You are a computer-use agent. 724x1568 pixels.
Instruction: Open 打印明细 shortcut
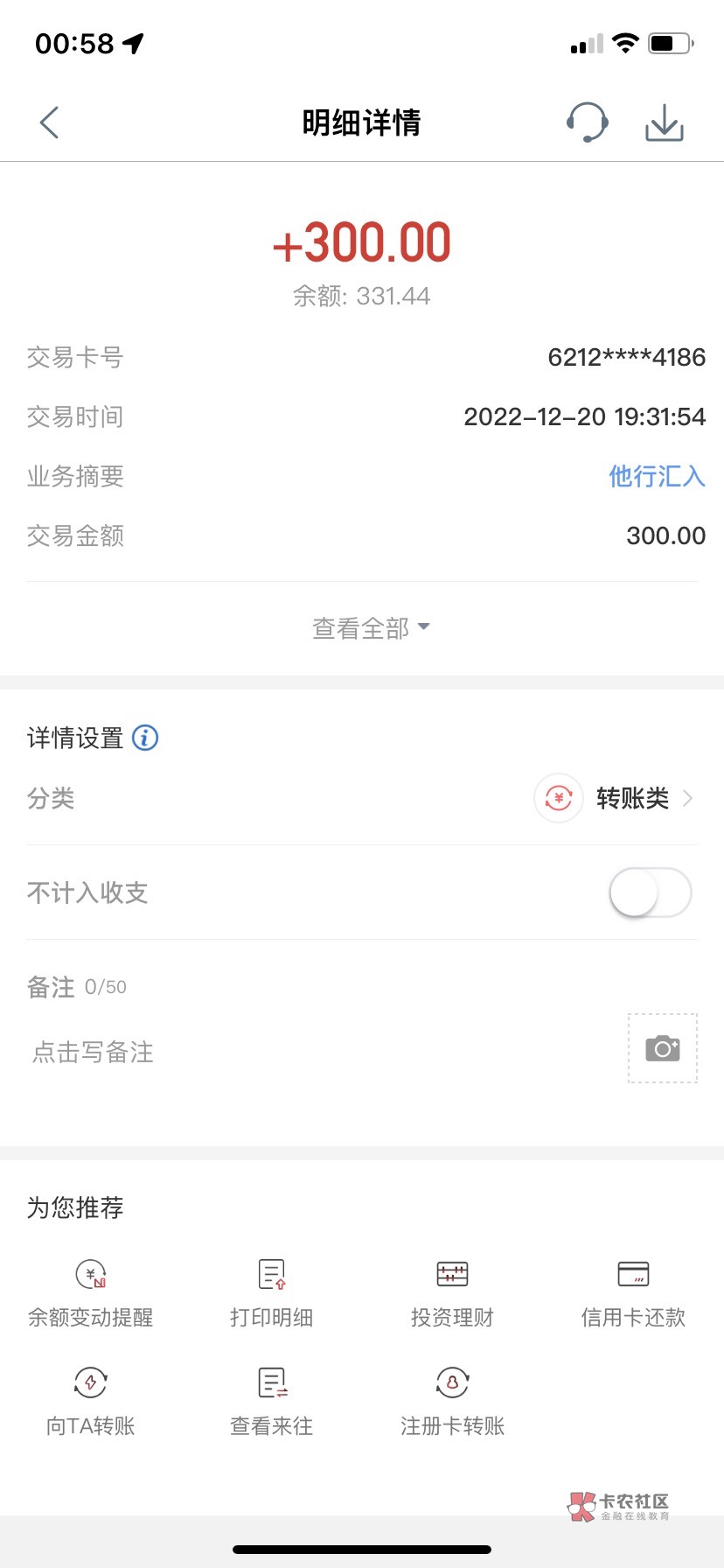[x=272, y=1291]
